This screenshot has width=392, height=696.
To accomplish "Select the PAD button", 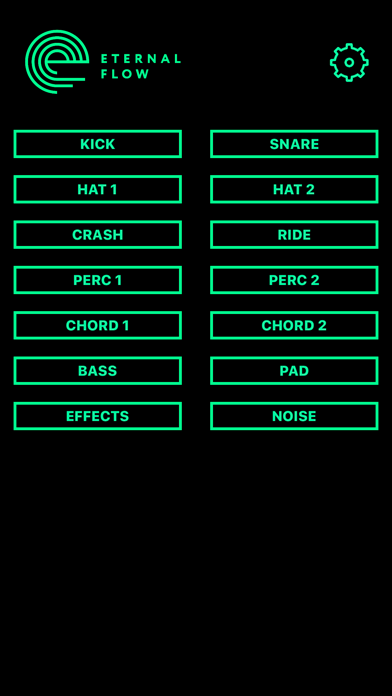I will coord(294,370).
